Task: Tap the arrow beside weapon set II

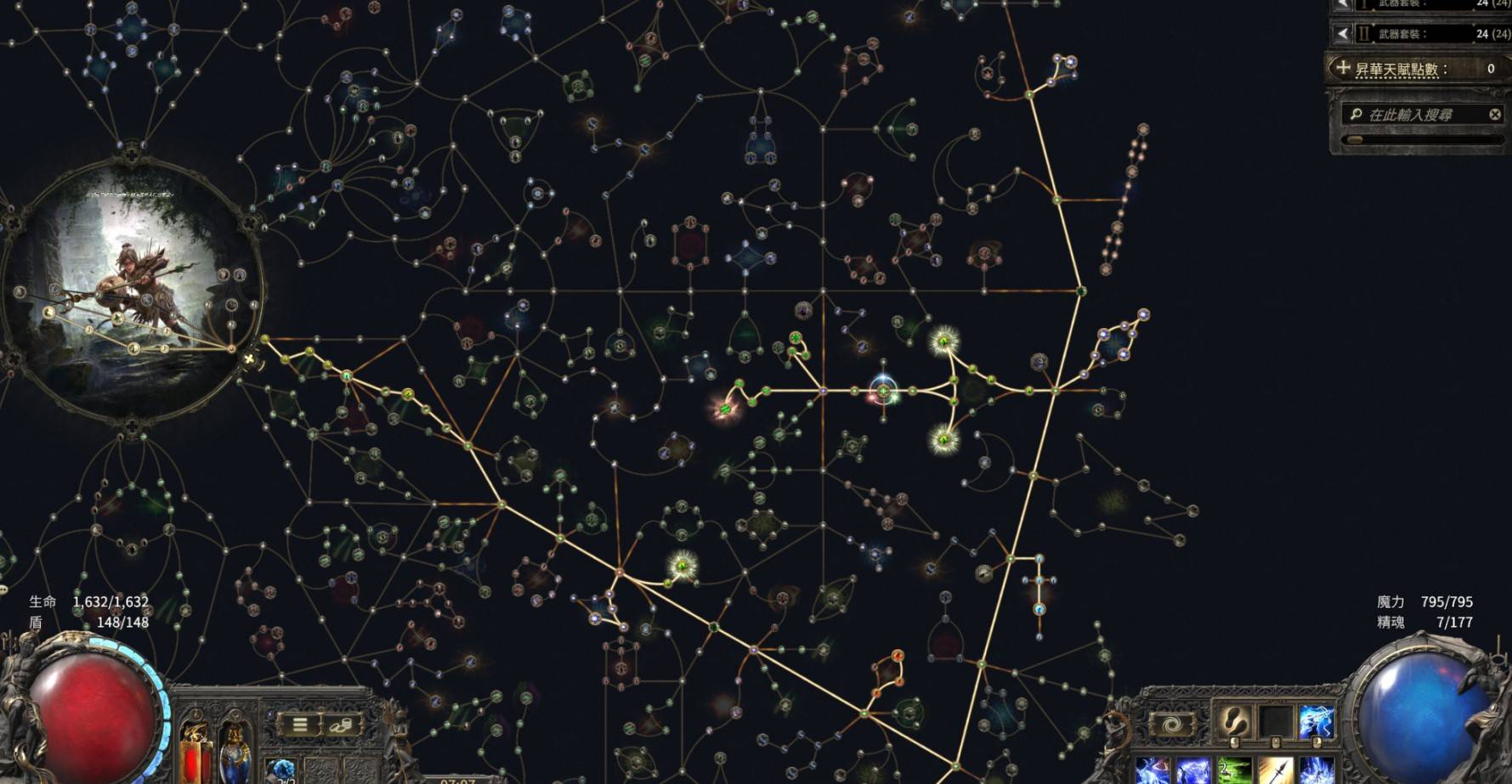Action: click(1342, 34)
